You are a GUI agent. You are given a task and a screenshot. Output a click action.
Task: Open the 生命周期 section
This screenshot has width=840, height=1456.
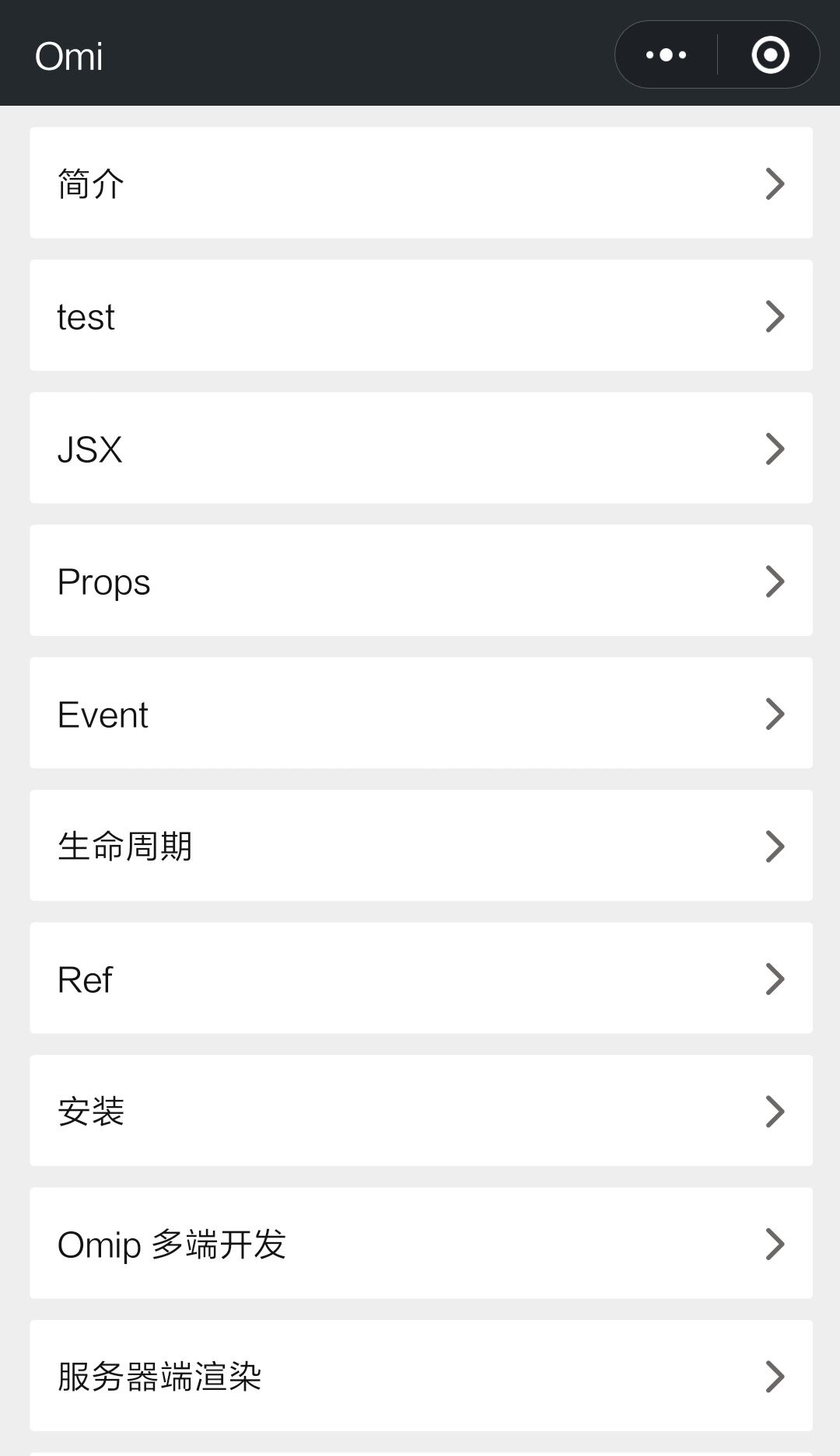[x=421, y=846]
